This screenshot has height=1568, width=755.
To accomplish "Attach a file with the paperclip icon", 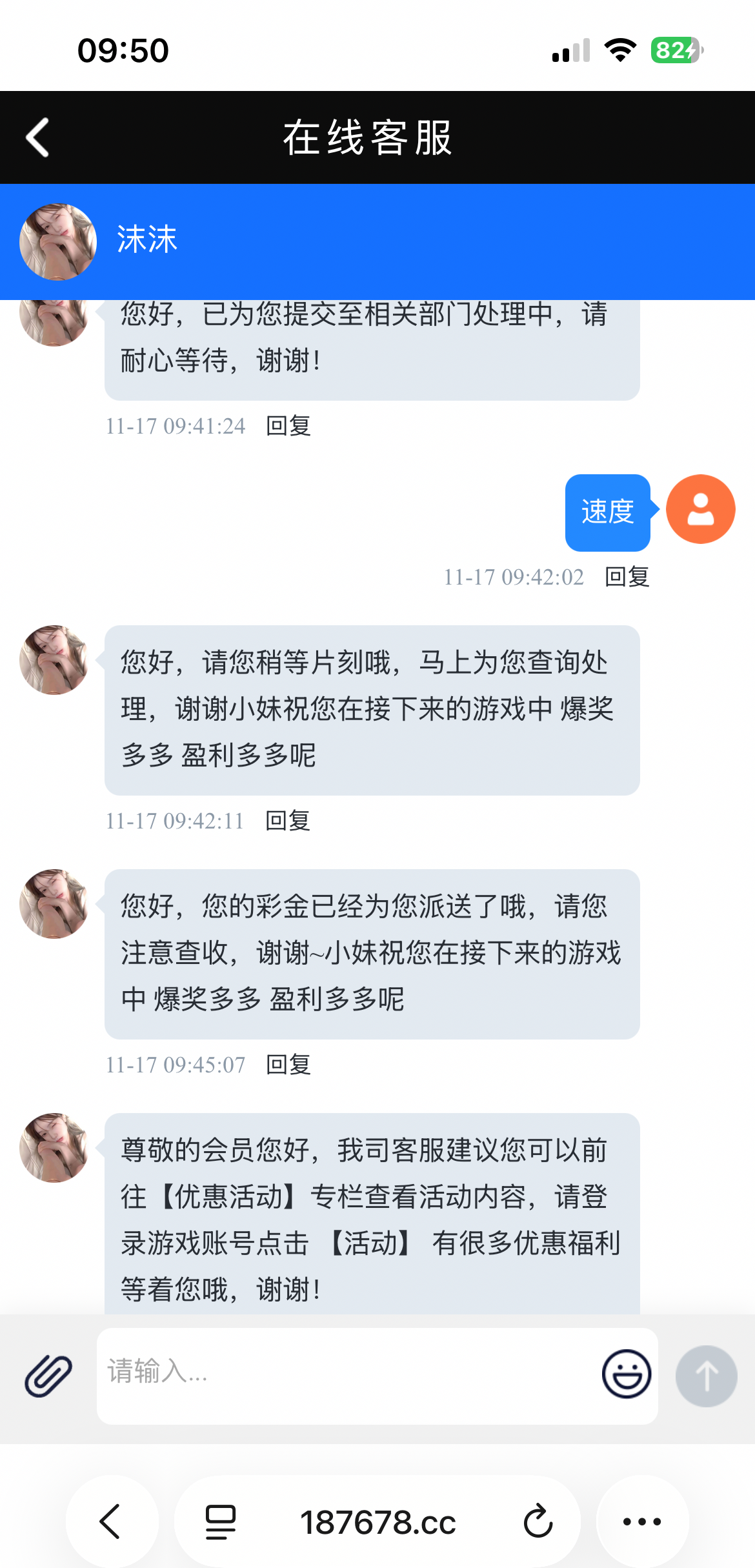I will point(48,1376).
